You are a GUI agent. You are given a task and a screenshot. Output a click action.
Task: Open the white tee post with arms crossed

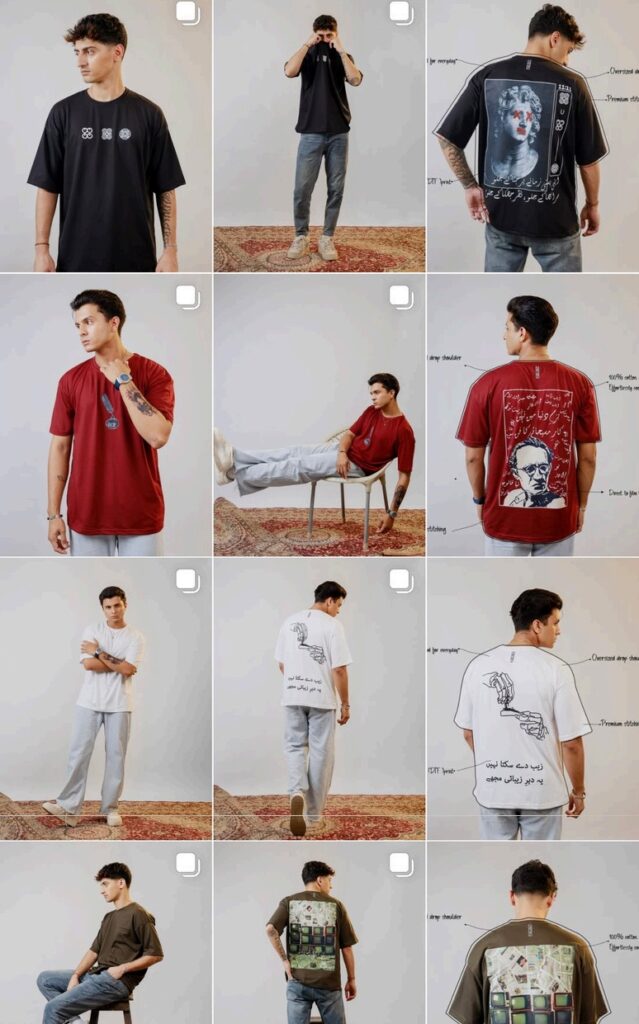(105, 698)
